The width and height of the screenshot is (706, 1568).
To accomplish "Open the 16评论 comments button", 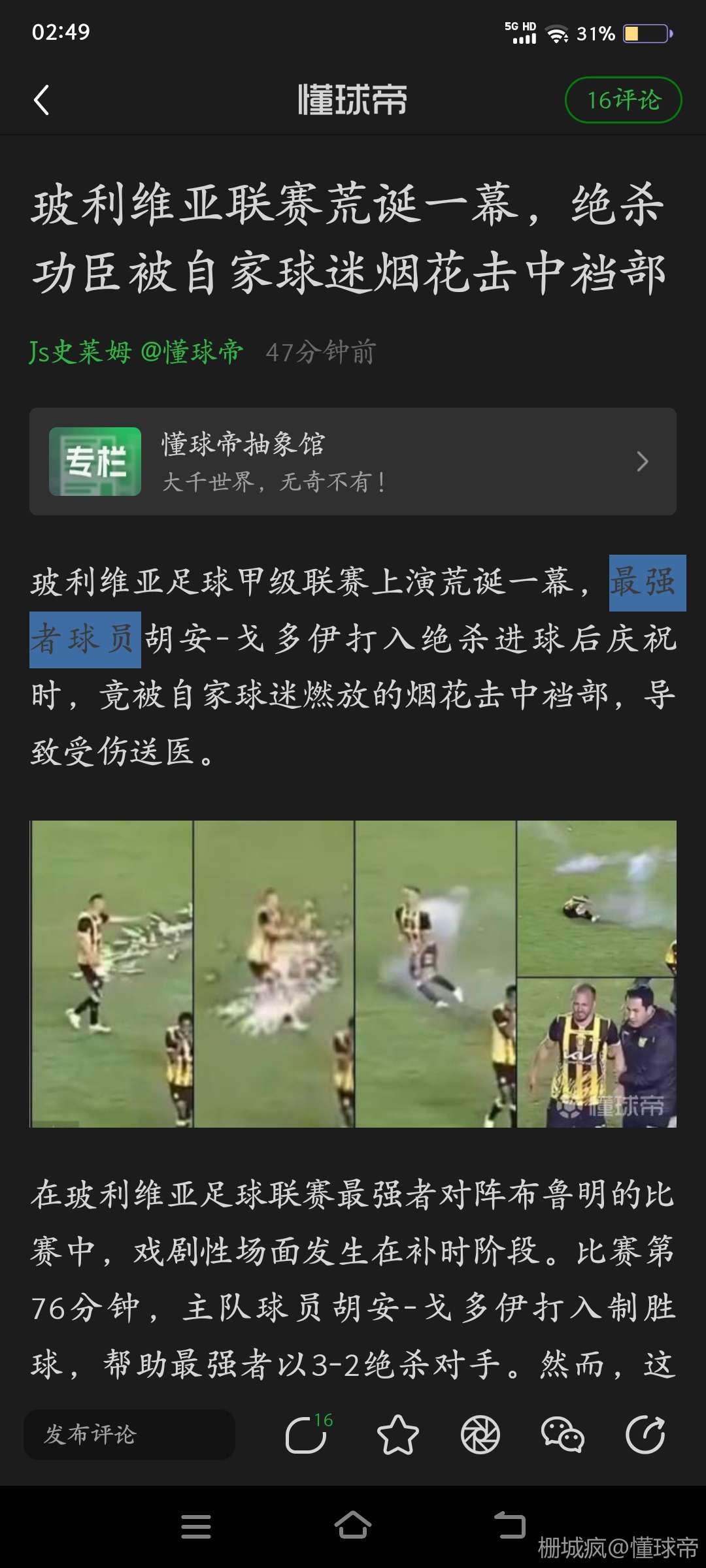I will [x=623, y=100].
